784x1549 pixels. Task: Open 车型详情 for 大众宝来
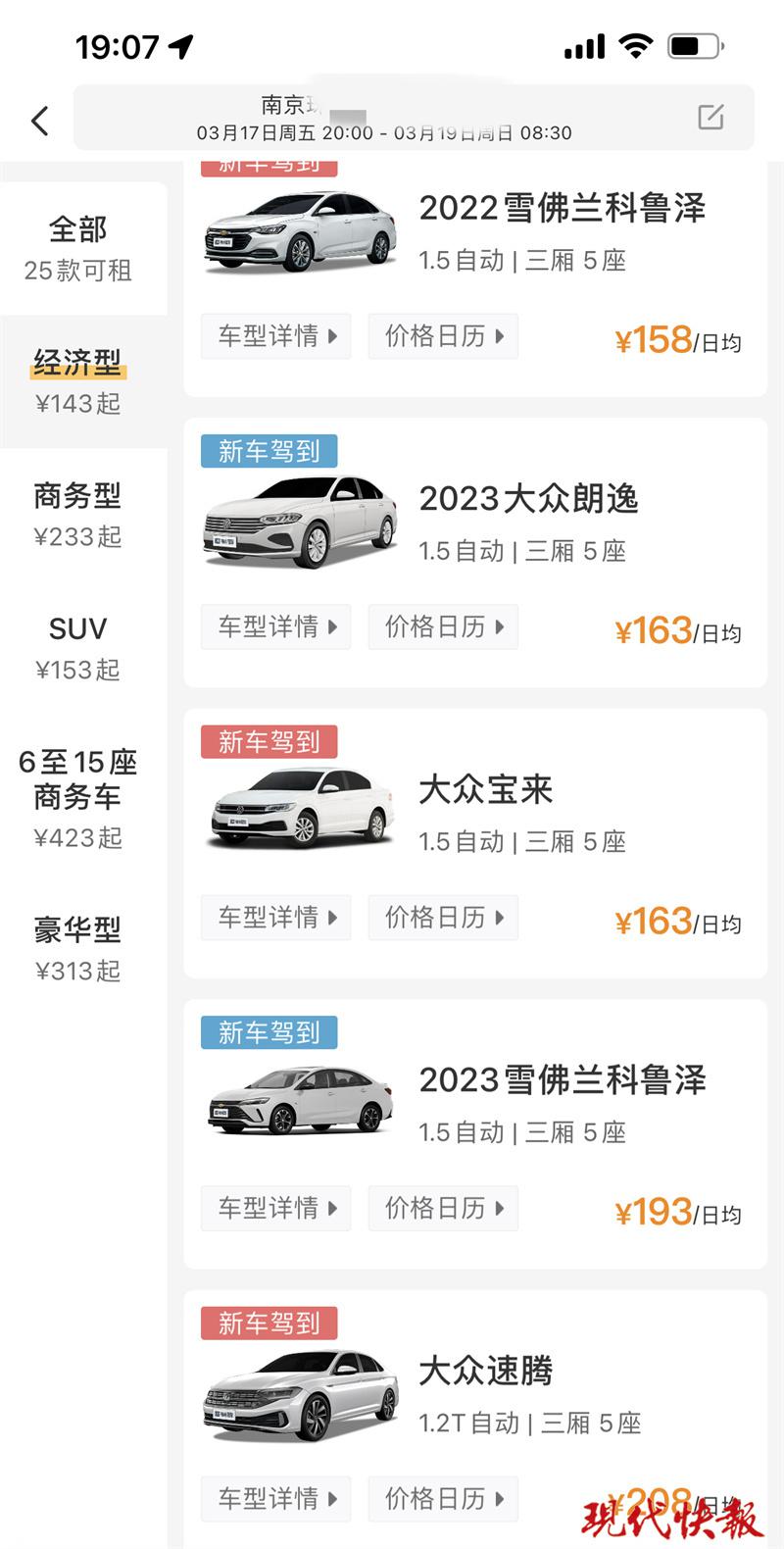[276, 918]
